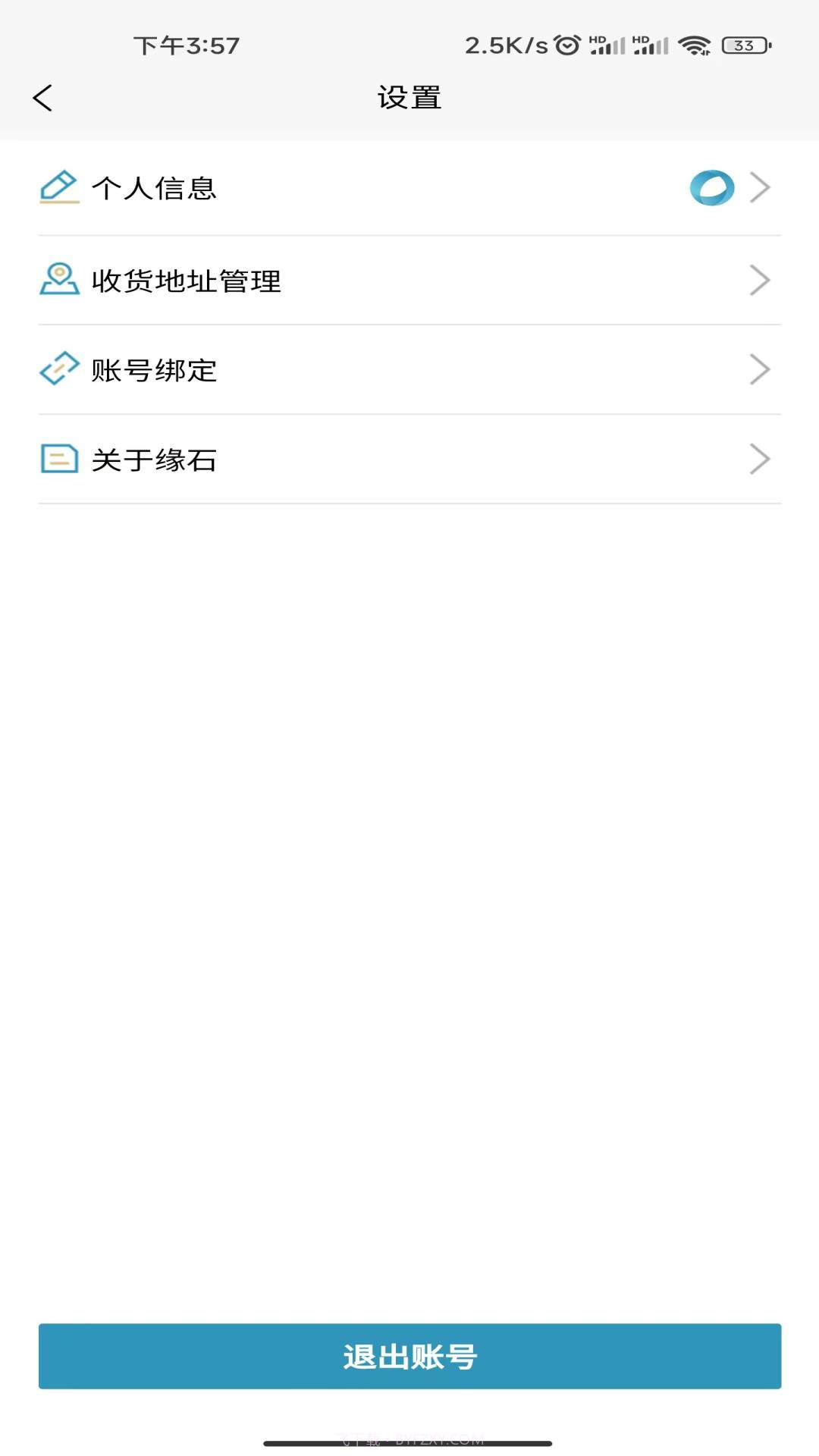The image size is (819, 1456).
Task: Open the 关于缘石 page
Action: click(153, 460)
